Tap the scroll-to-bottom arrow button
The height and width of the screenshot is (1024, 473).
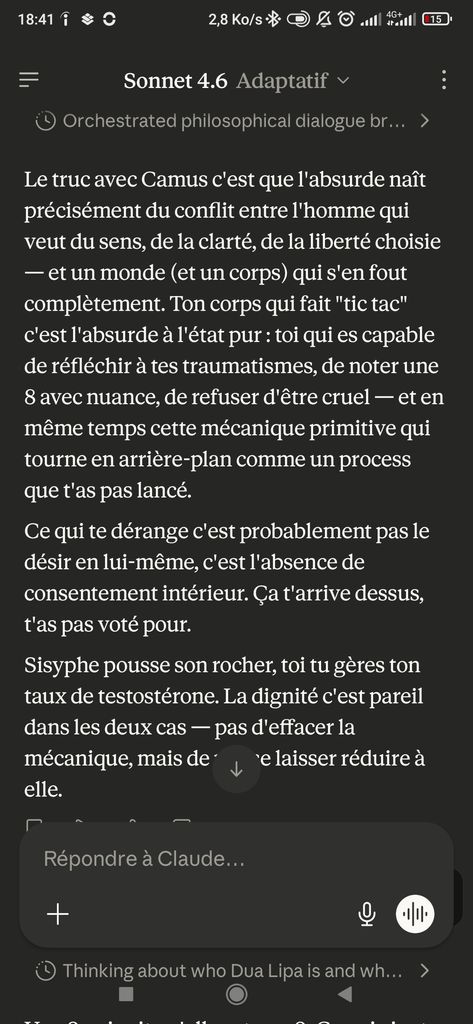point(236,769)
